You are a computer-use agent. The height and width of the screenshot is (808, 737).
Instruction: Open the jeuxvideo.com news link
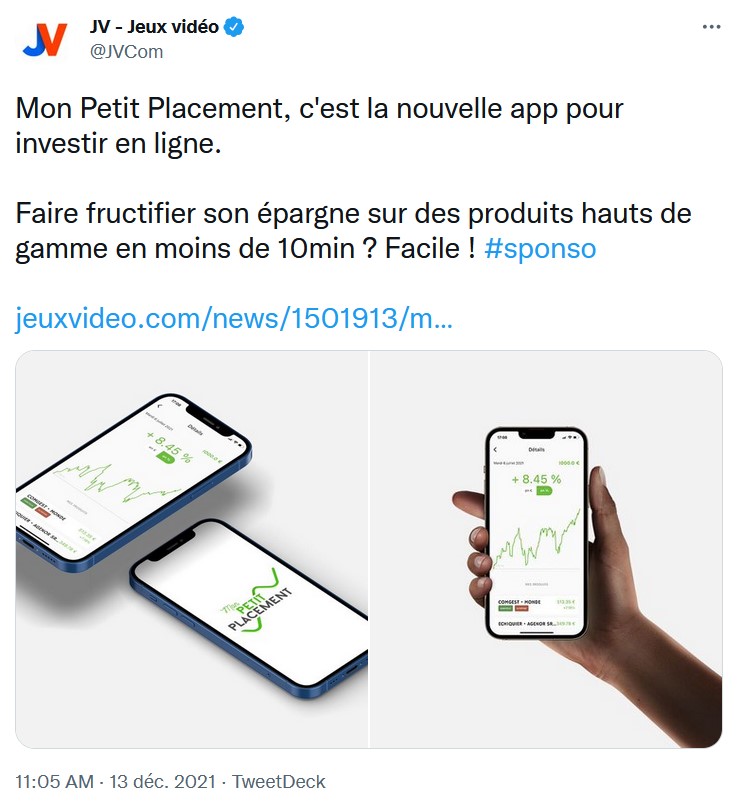coord(235,320)
